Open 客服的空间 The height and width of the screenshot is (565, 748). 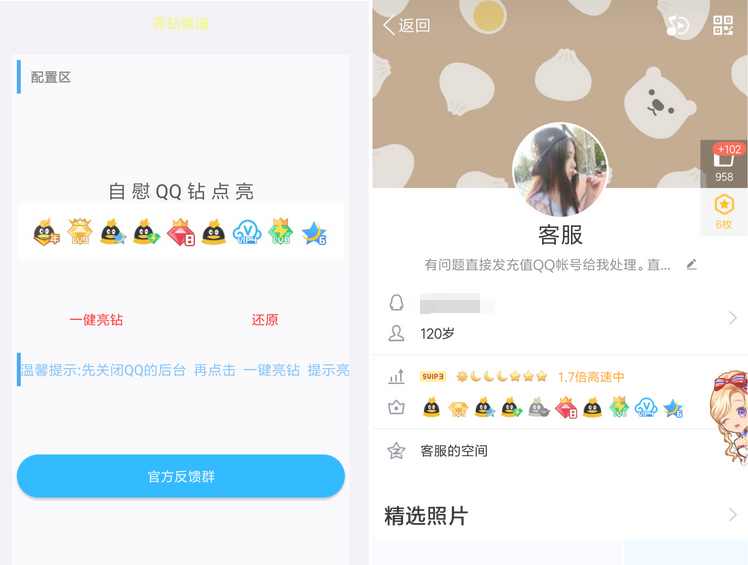pyautogui.click(x=454, y=451)
